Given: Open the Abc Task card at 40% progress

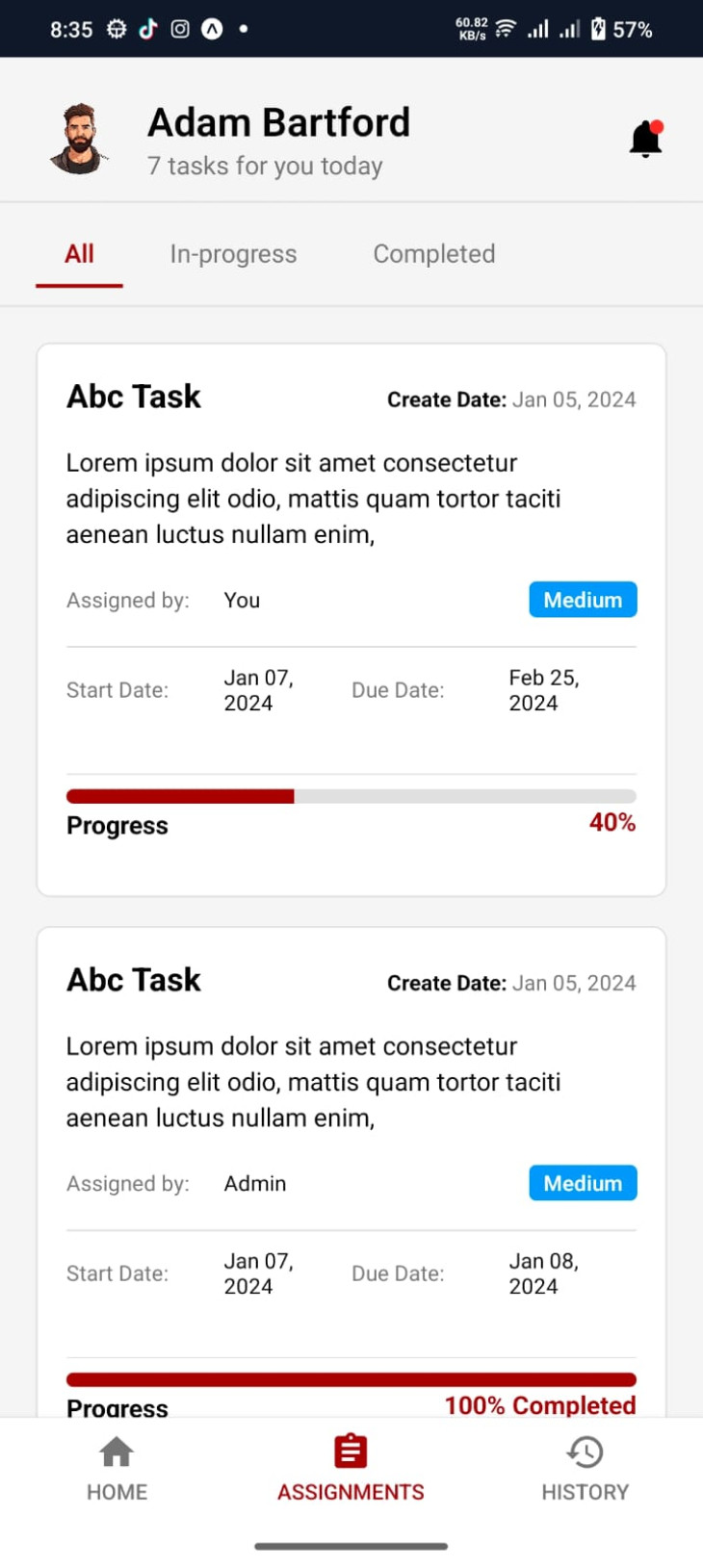Looking at the screenshot, I should click(351, 620).
